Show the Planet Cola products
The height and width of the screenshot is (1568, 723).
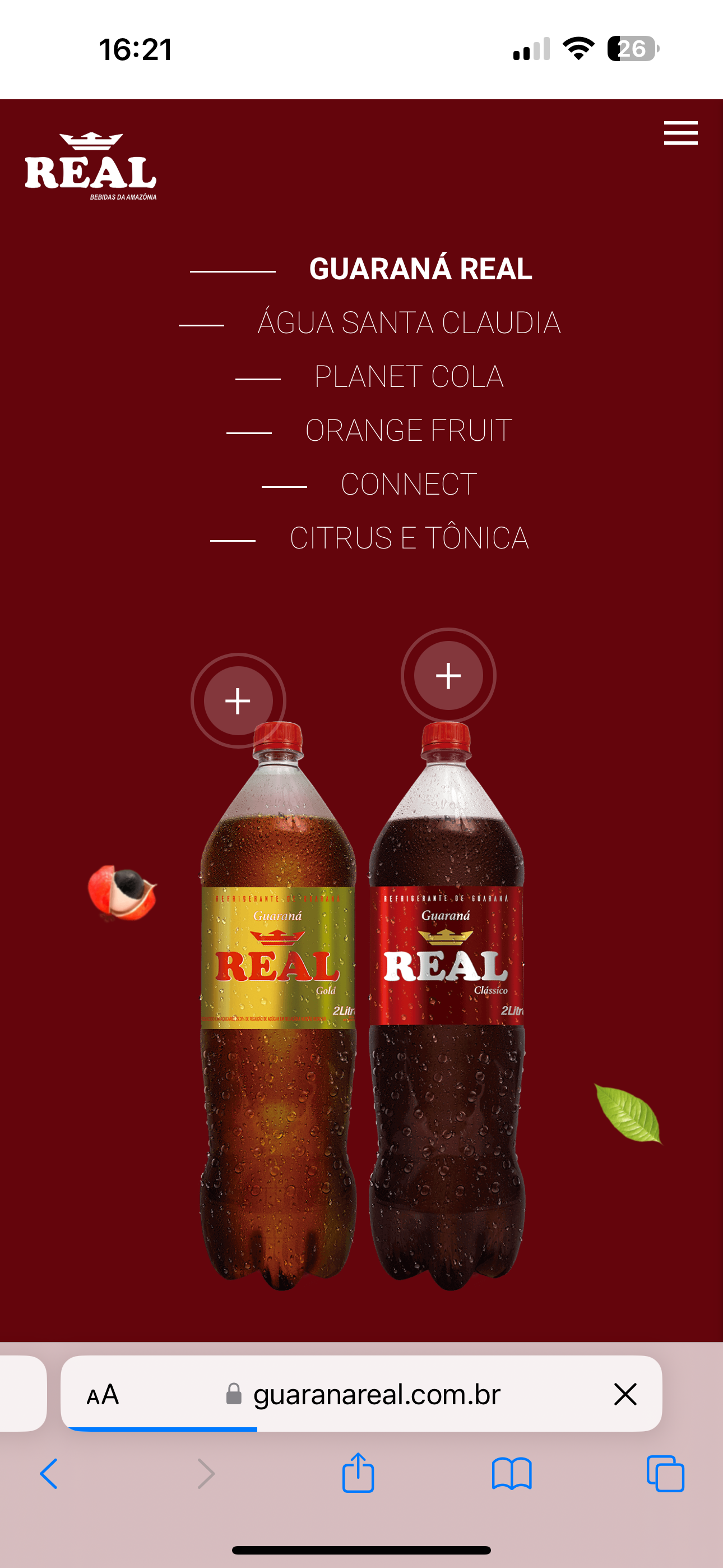(409, 377)
